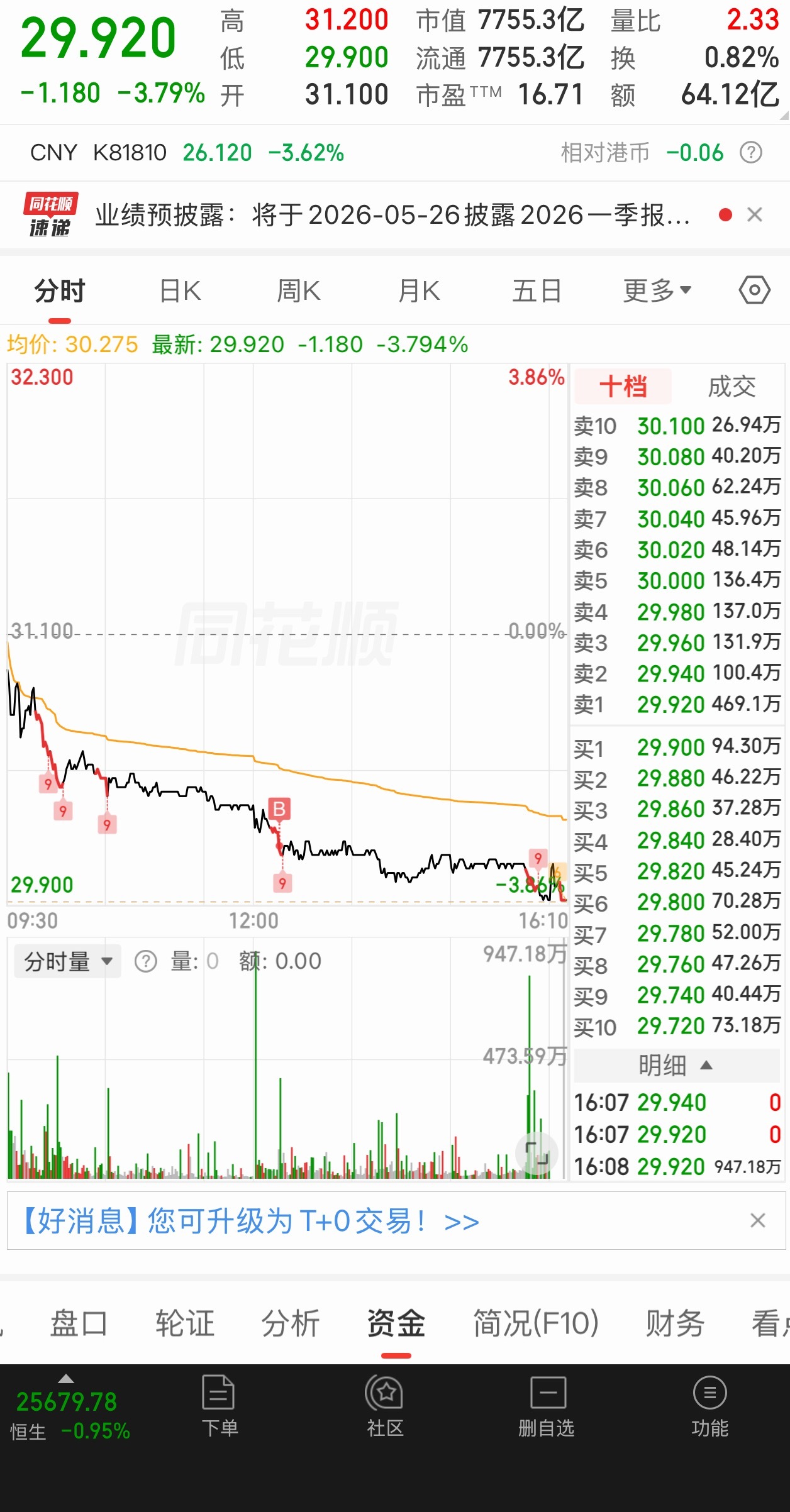Select the 分时 intraday chart mode
Image resolution: width=790 pixels, height=1512 pixels.
click(60, 290)
